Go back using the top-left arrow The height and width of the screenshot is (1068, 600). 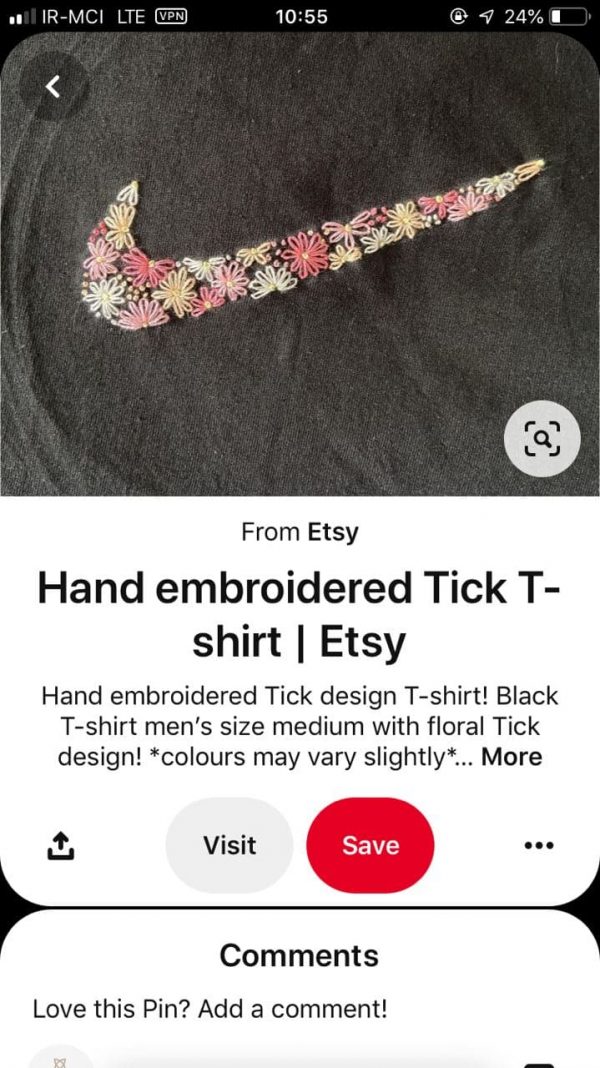pyautogui.click(x=52, y=86)
